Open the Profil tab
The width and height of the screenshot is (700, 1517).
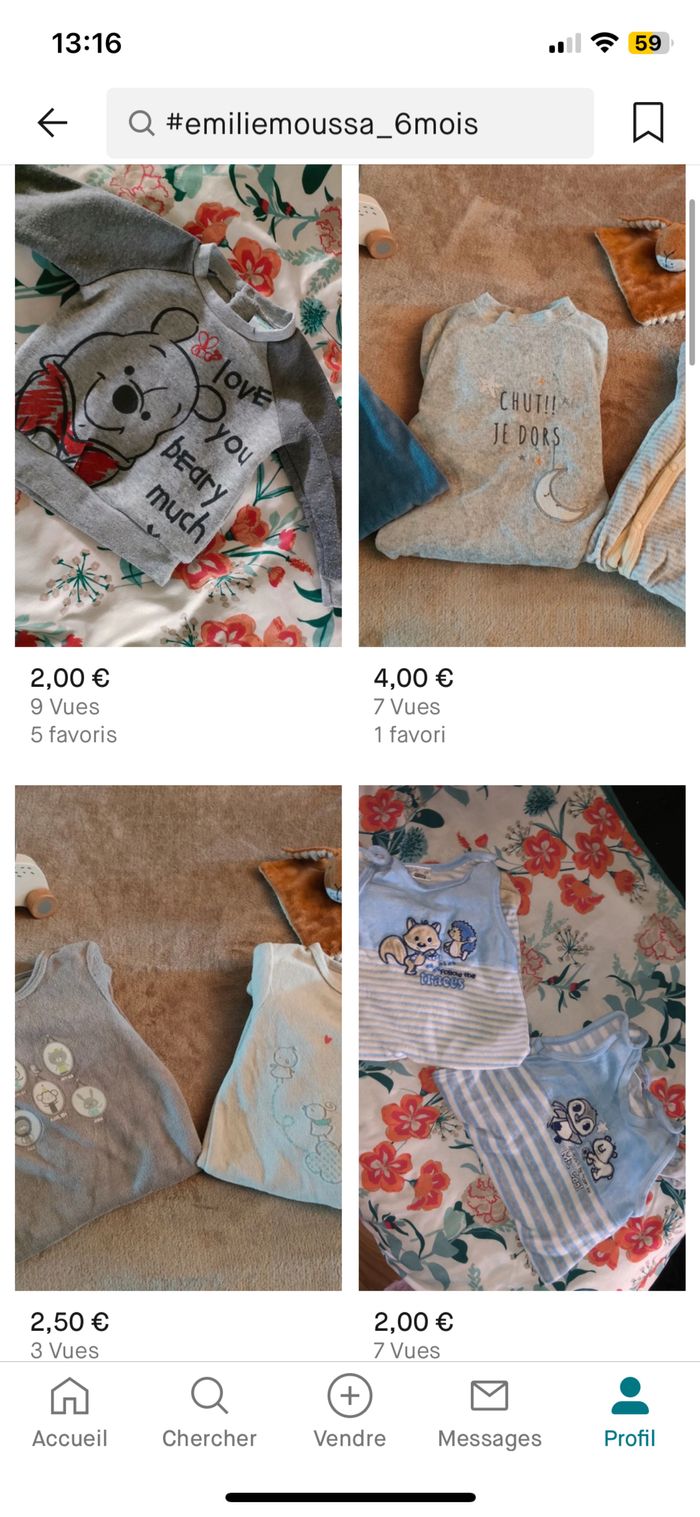coord(629,1412)
